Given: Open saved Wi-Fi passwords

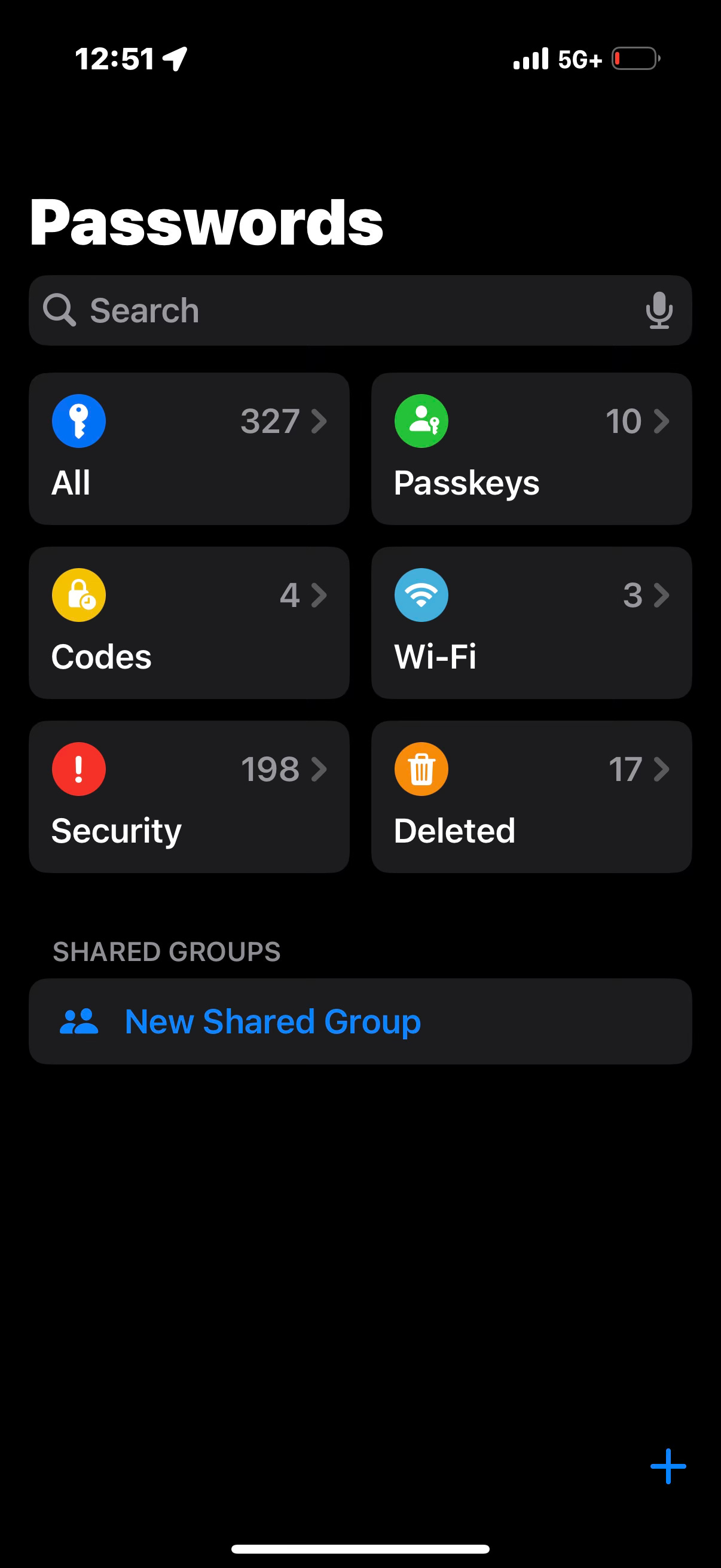Looking at the screenshot, I should click(531, 623).
